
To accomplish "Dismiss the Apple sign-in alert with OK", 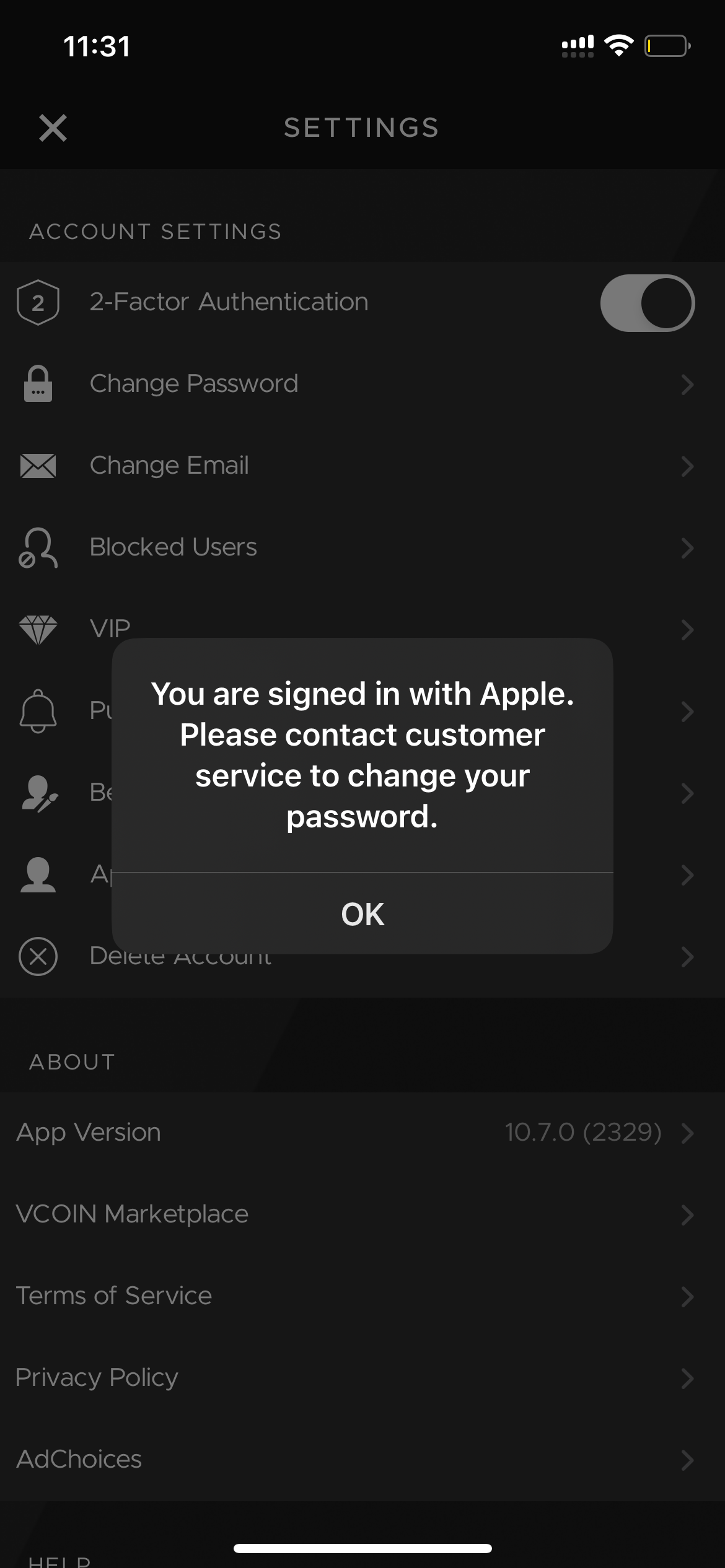I will pyautogui.click(x=362, y=914).
